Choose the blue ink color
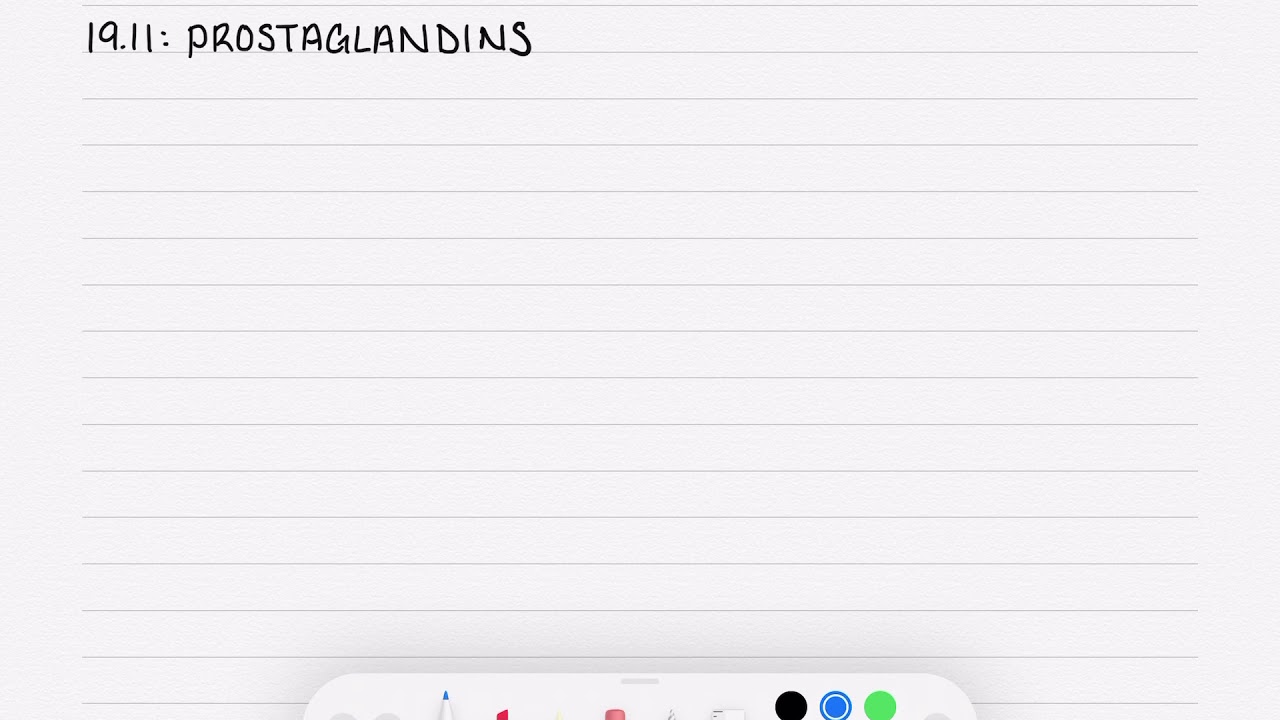Viewport: 1280px width, 720px height. point(835,706)
